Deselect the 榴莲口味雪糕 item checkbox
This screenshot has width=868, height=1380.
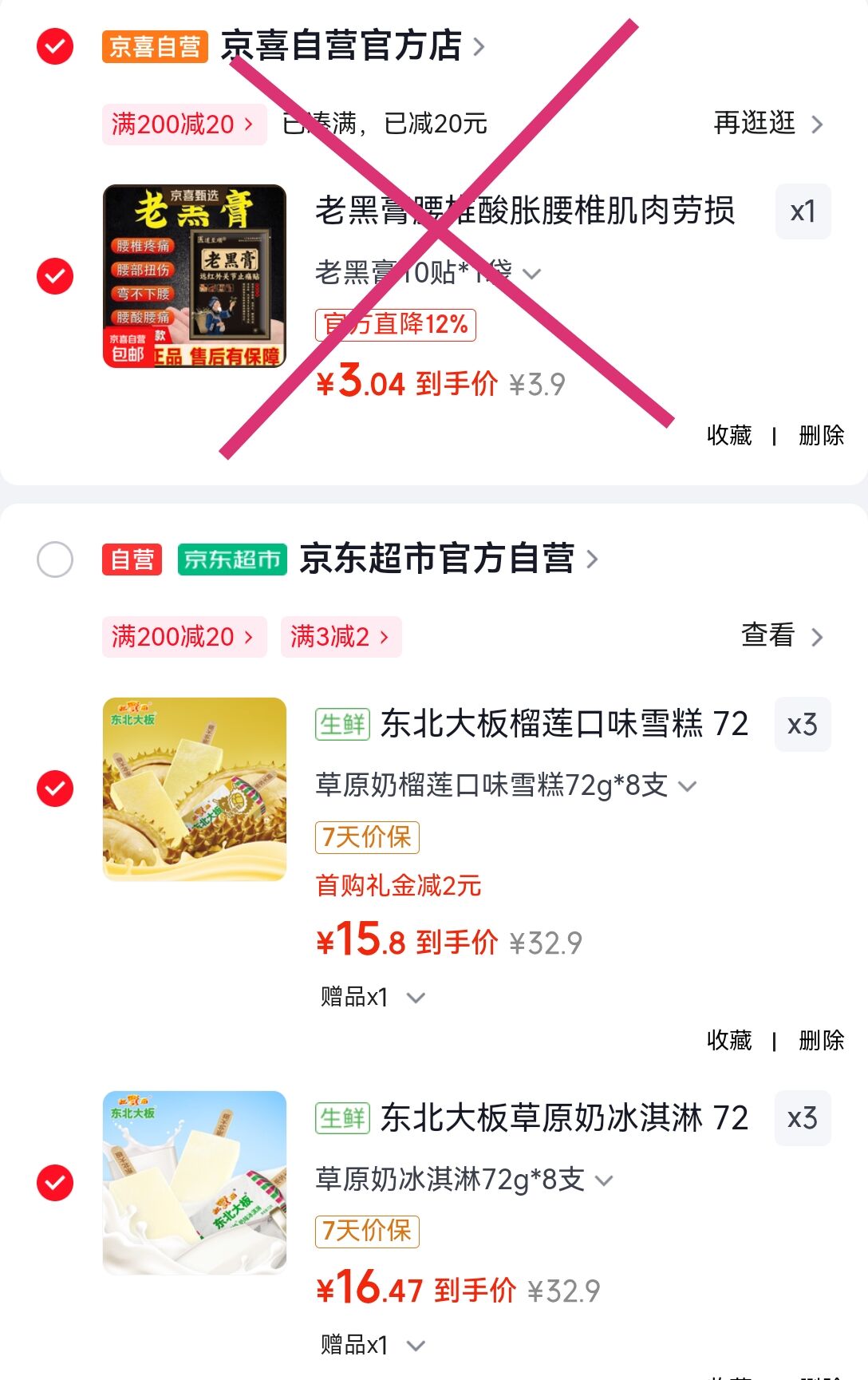(55, 789)
